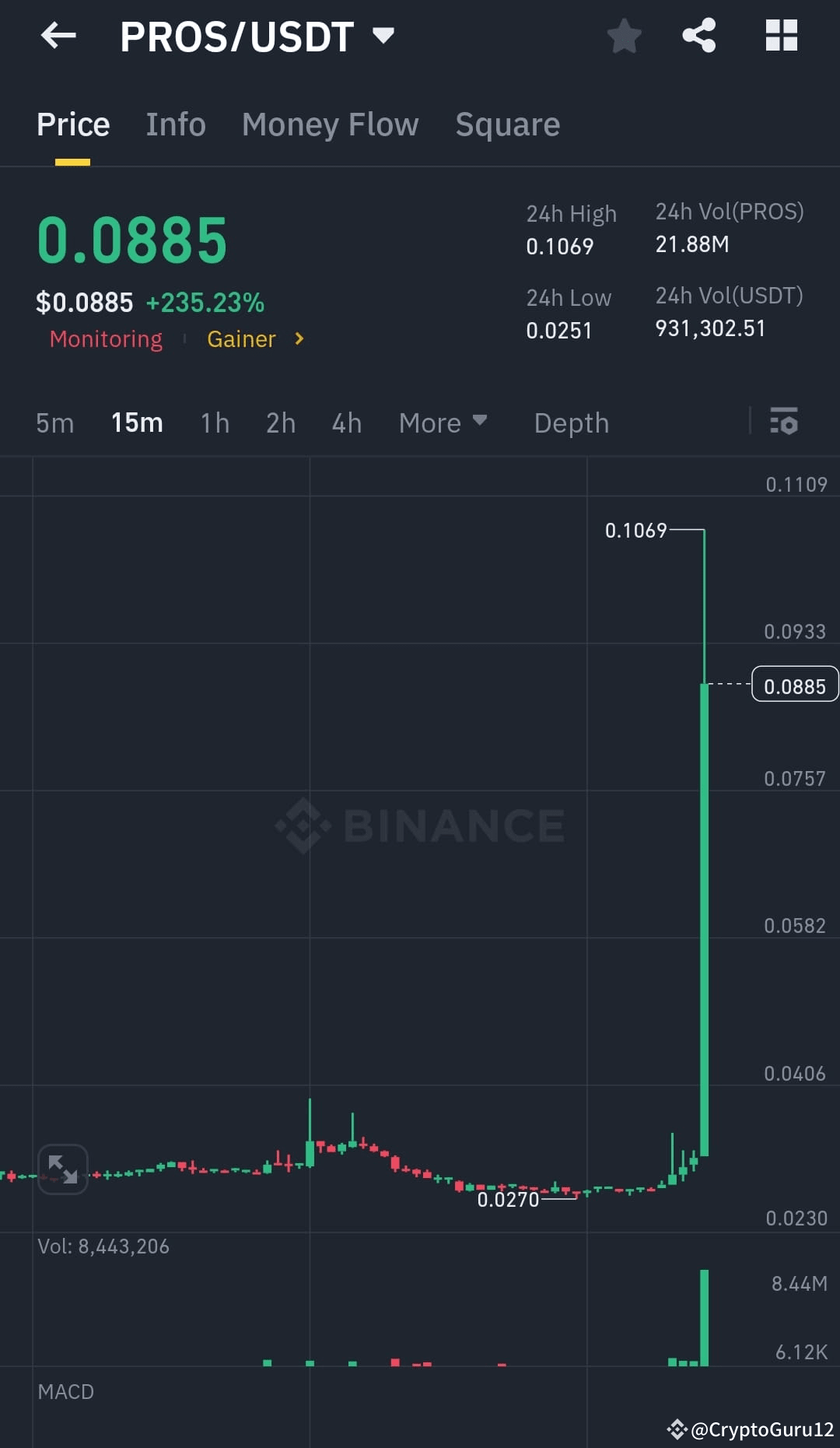Switch to the 5m candle interval
Image resolution: width=840 pixels, height=1448 pixels.
[x=54, y=422]
